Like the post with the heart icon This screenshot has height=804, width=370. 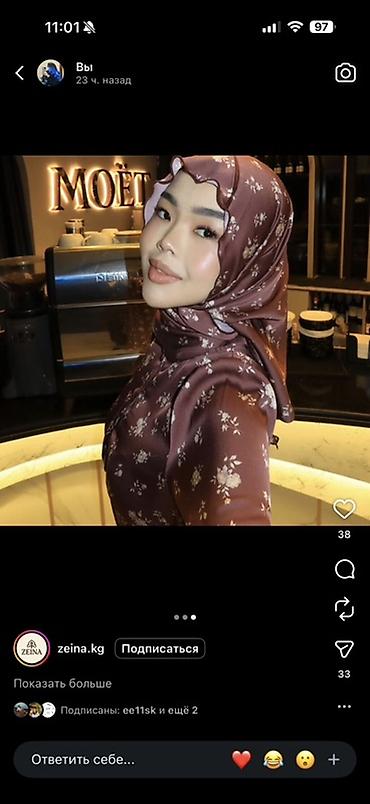(344, 509)
